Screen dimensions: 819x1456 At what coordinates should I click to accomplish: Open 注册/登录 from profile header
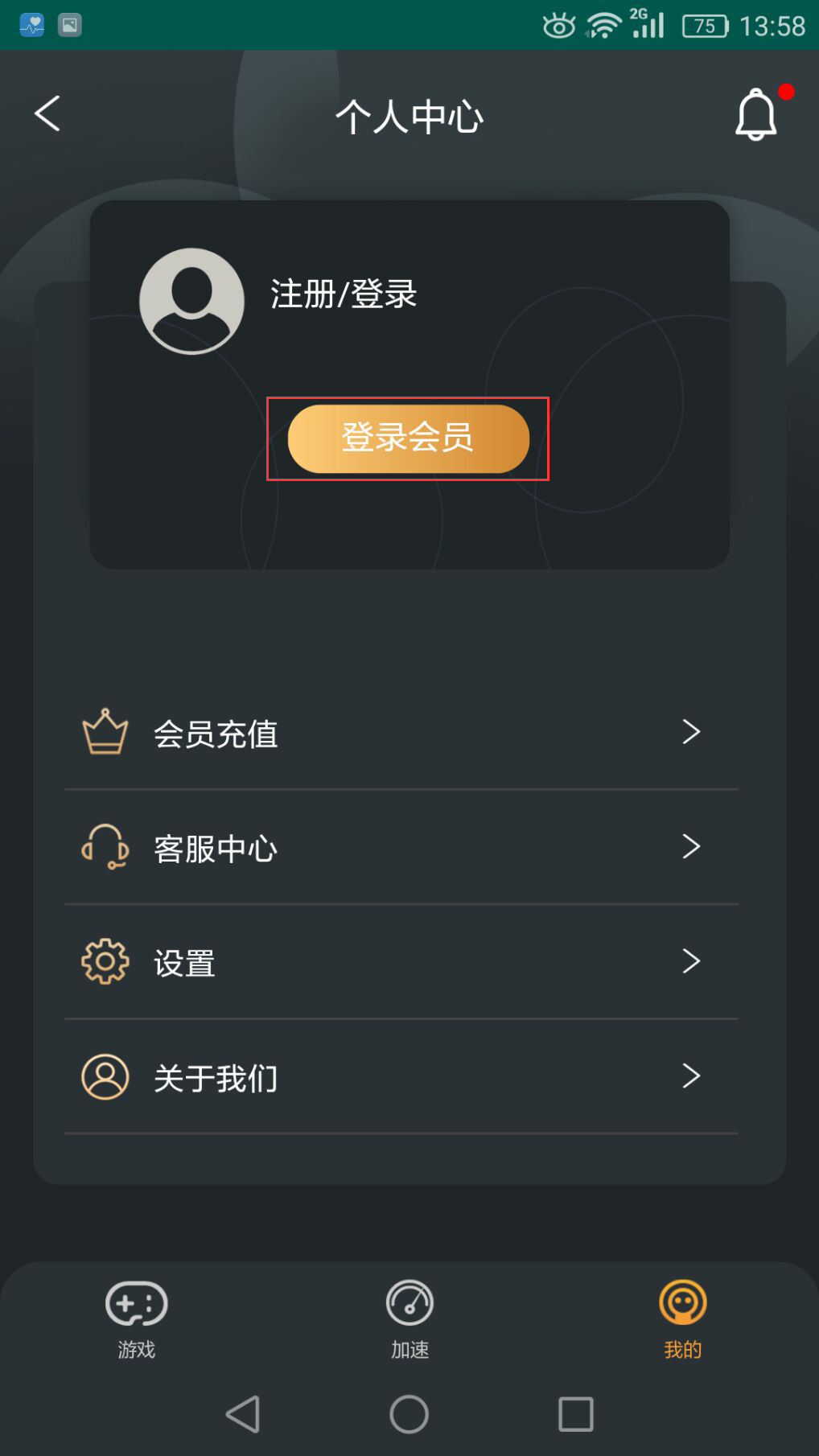tap(344, 294)
